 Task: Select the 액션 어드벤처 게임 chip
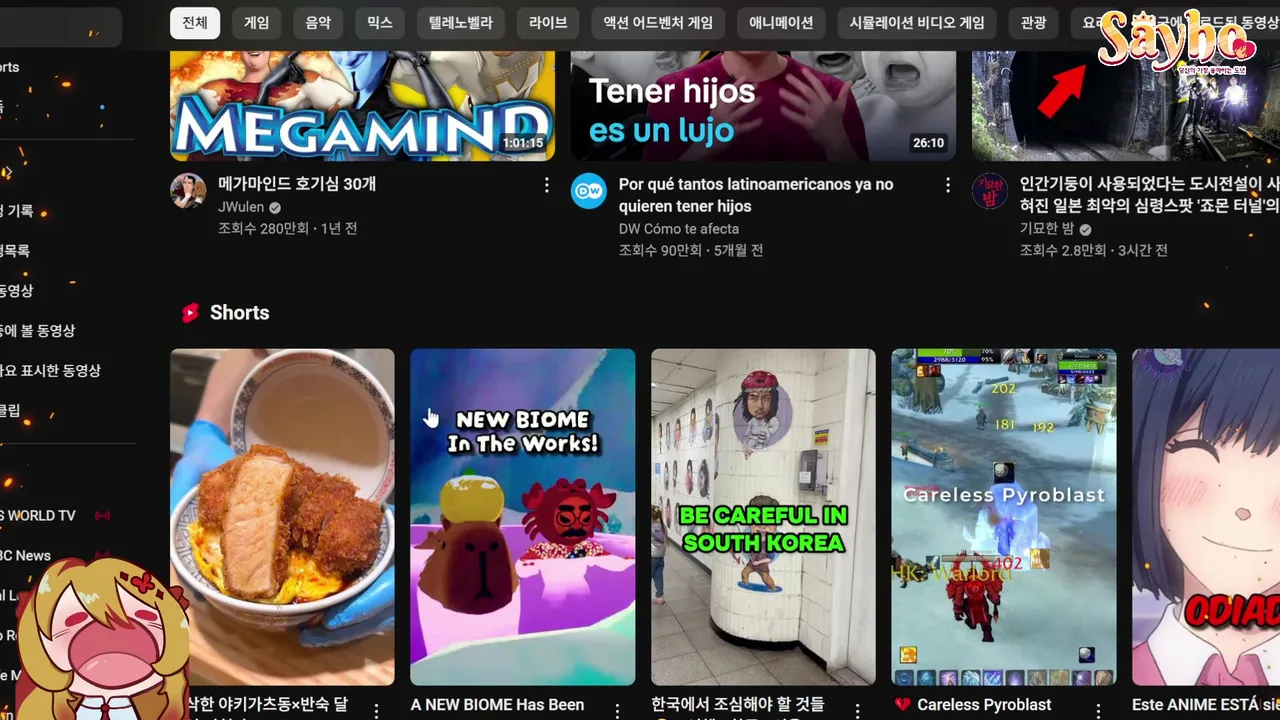pos(645,22)
